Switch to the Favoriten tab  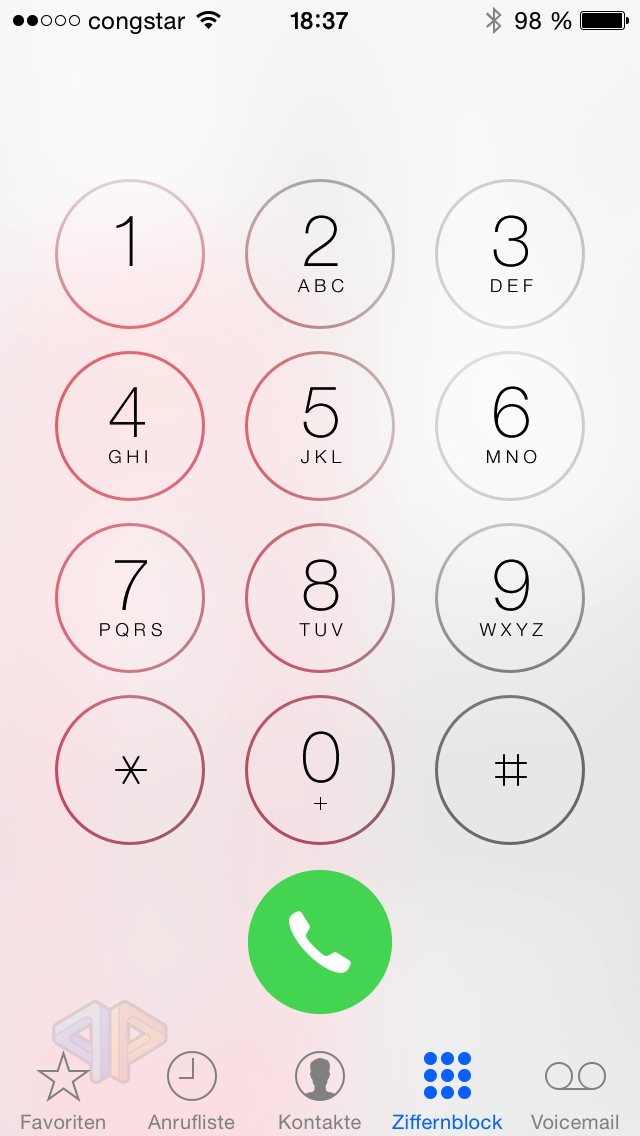click(63, 1091)
